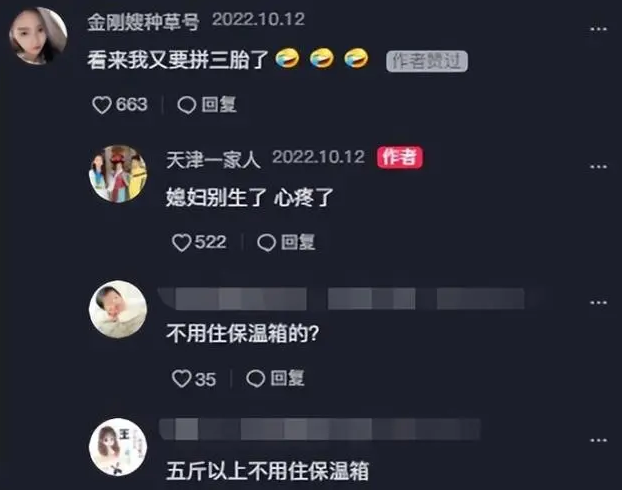Reply to 金刚嫂种草号's comment
This screenshot has height=490, width=622.
tap(199, 104)
